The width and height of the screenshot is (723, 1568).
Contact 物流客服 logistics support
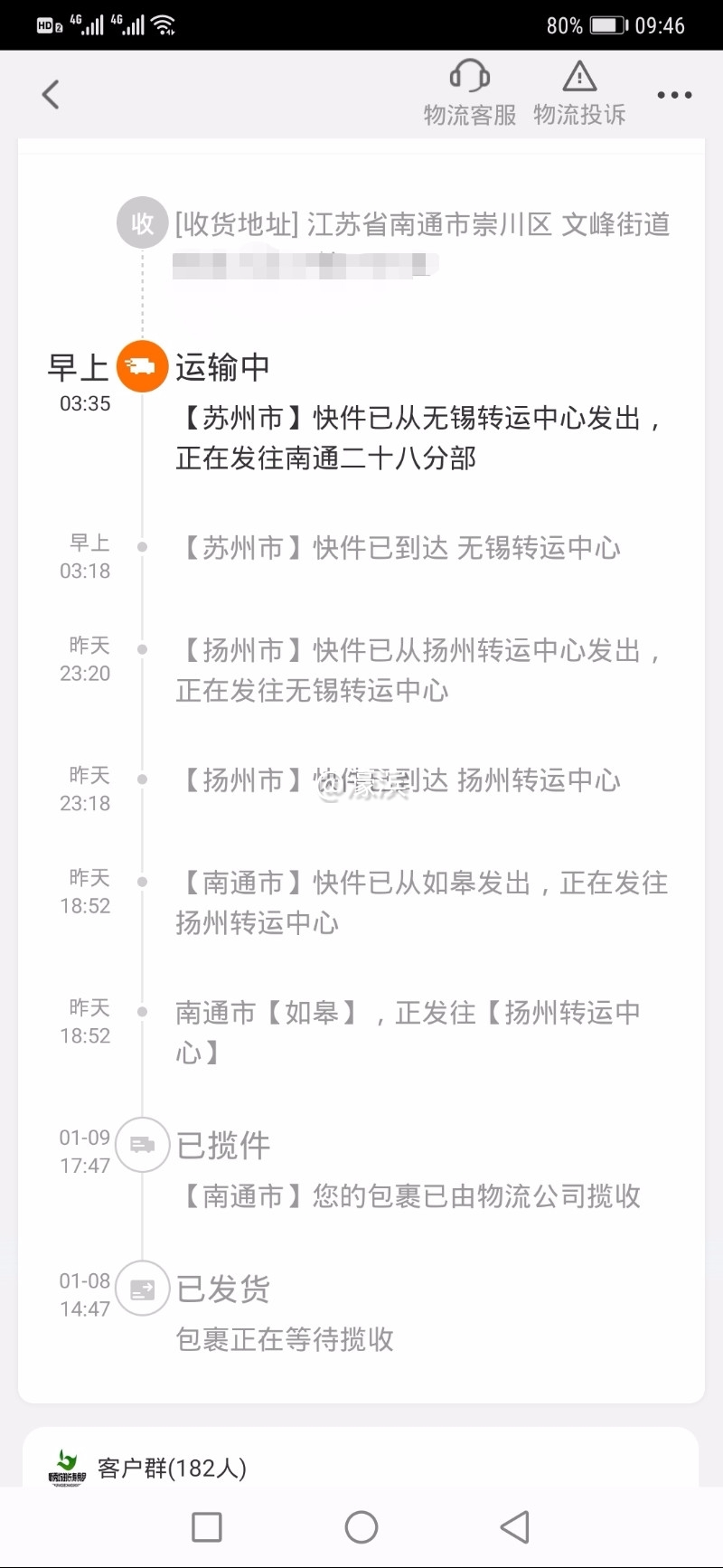pos(470,93)
